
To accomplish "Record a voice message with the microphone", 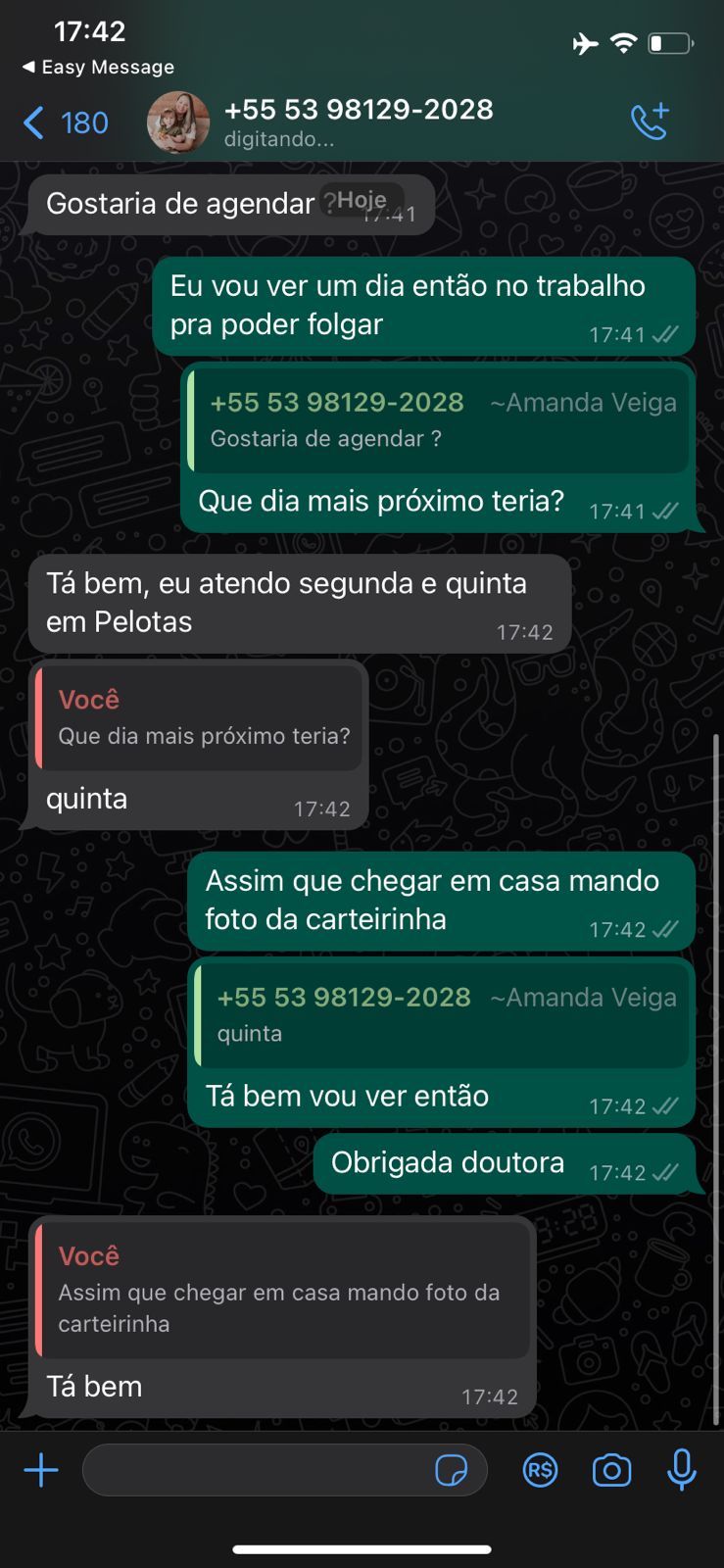I will 682,1470.
